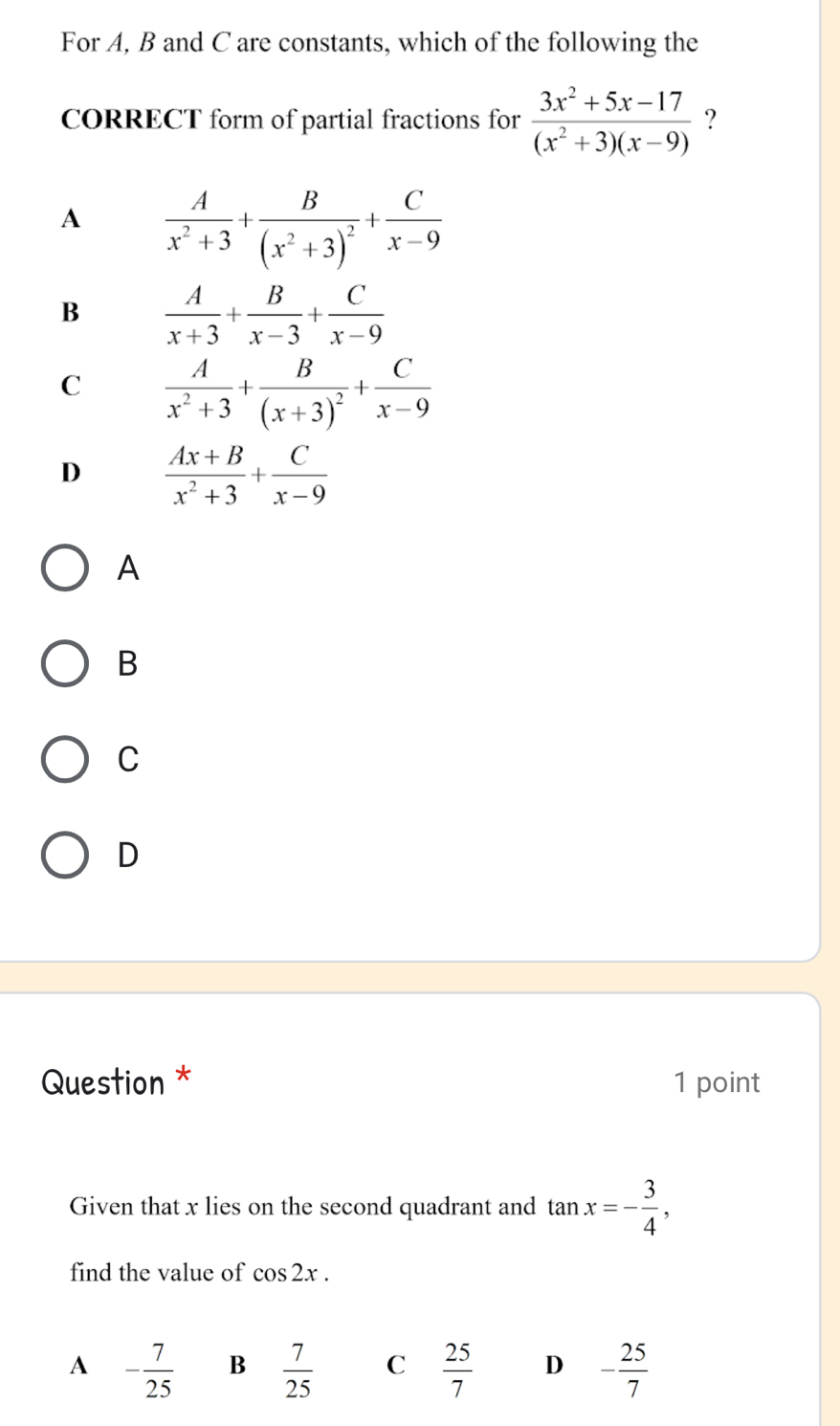Mark option C as the answer
This screenshot has height=1426, width=840.
[65, 759]
